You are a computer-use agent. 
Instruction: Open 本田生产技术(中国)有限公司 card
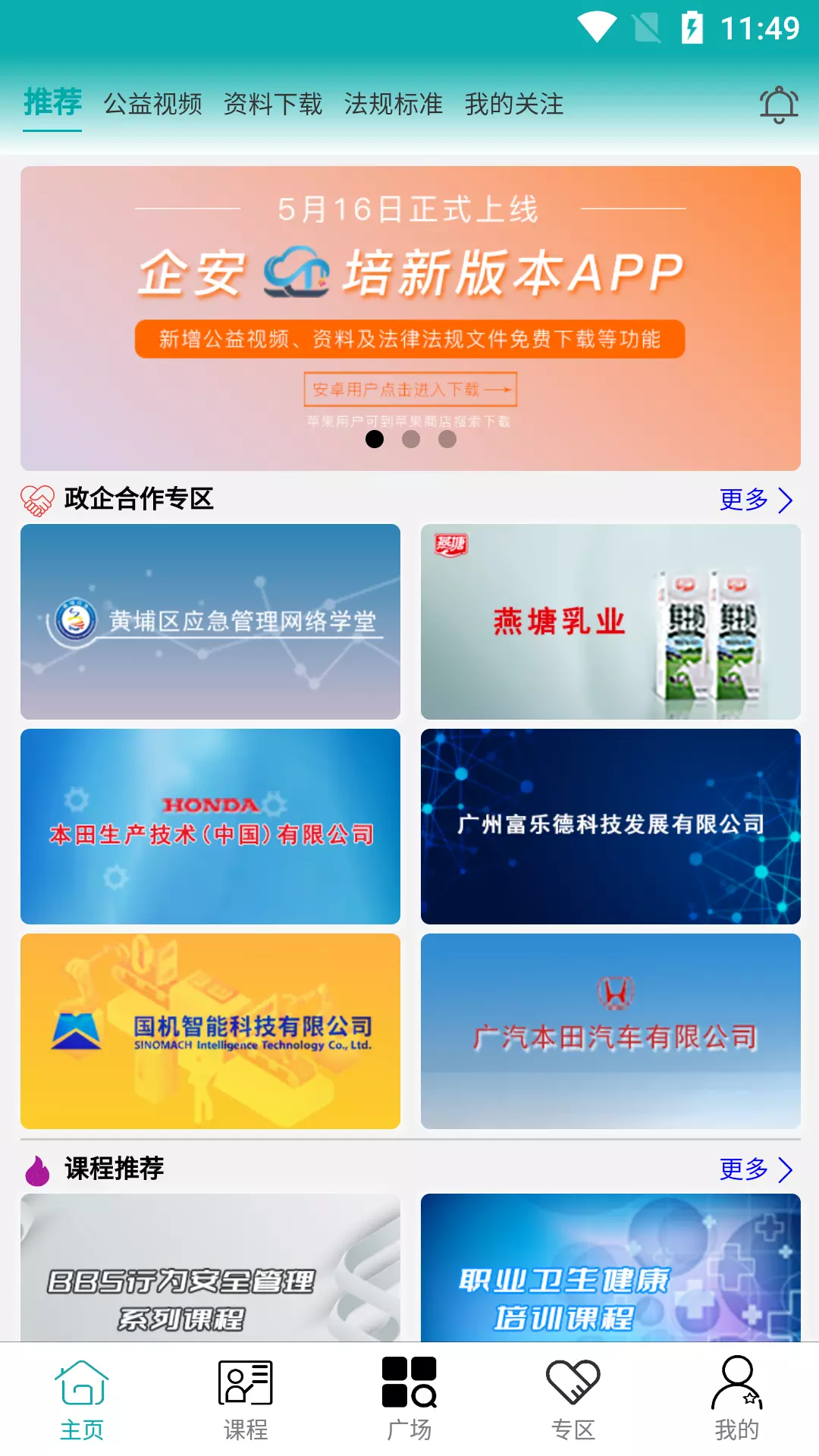(210, 827)
